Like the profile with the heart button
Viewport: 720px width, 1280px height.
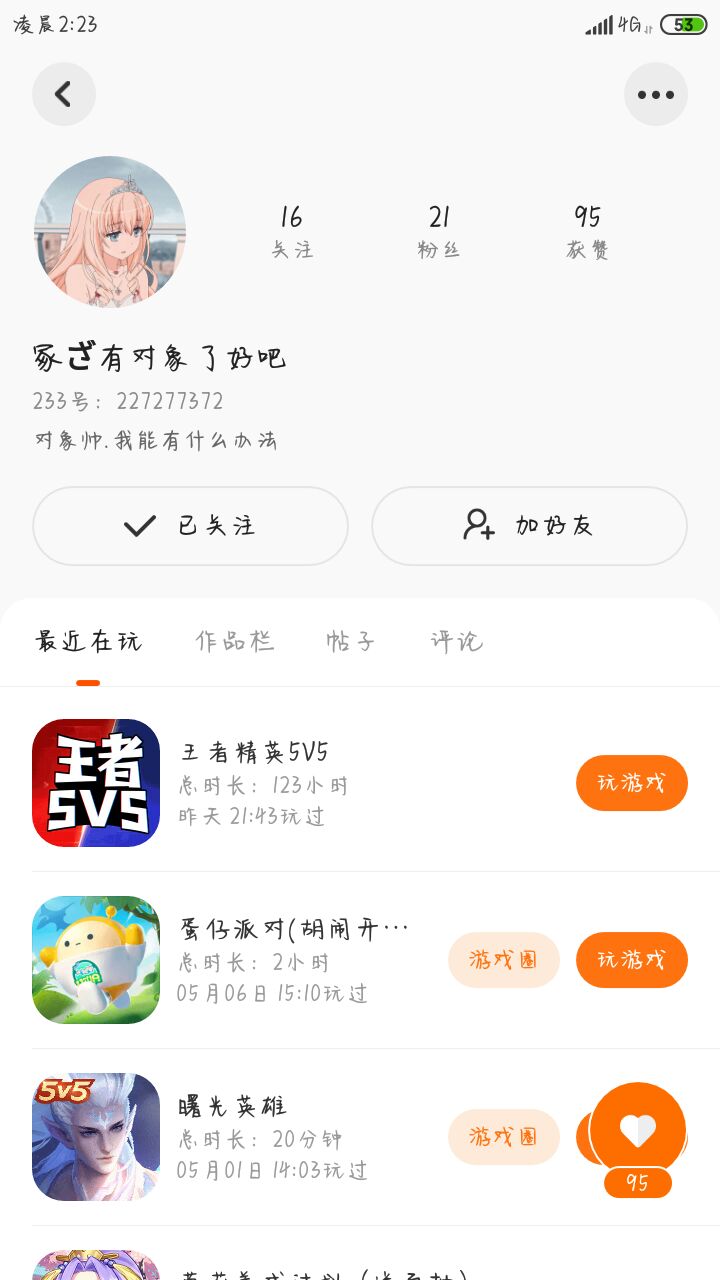[638, 1130]
